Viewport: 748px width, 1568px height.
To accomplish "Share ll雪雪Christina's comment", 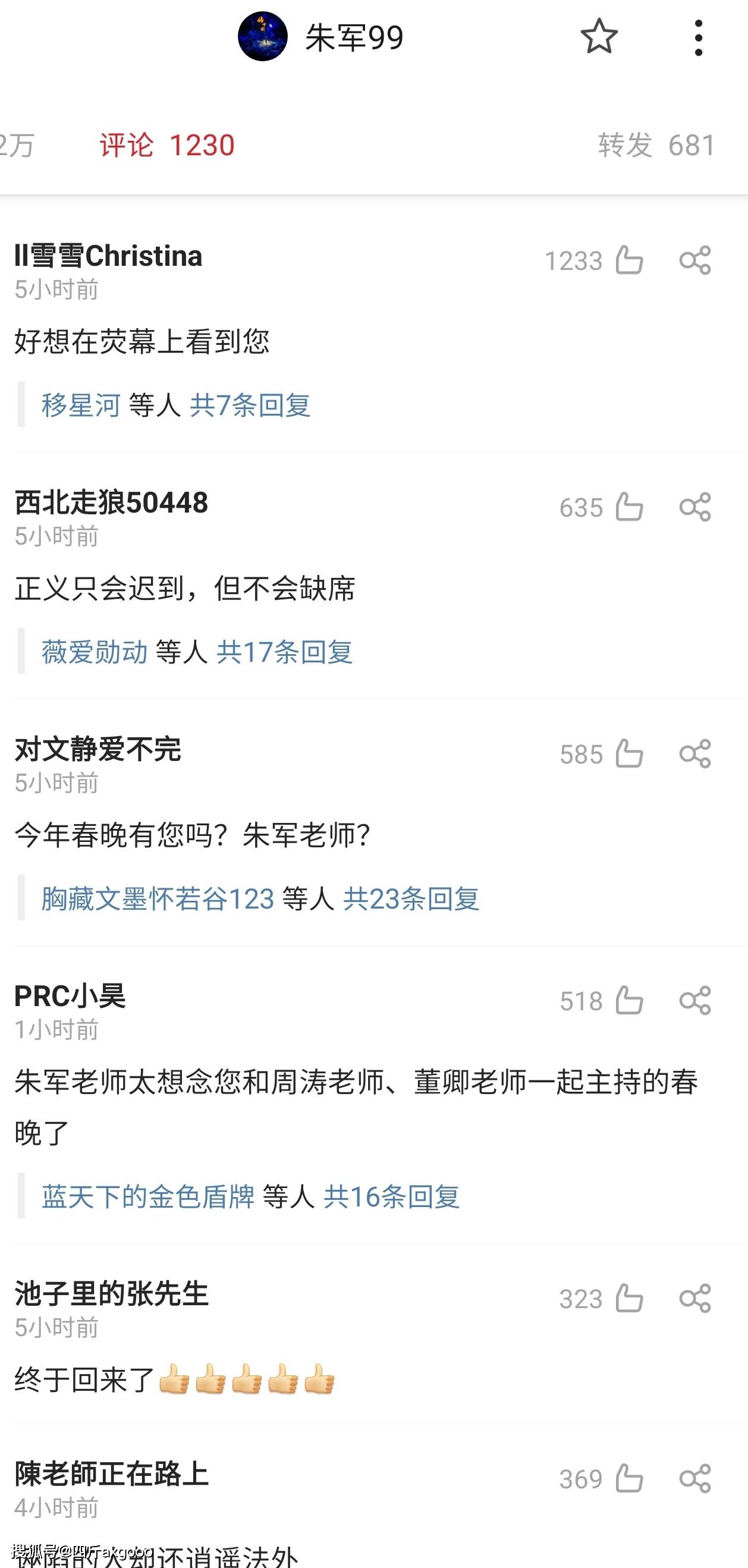I will pyautogui.click(x=694, y=260).
